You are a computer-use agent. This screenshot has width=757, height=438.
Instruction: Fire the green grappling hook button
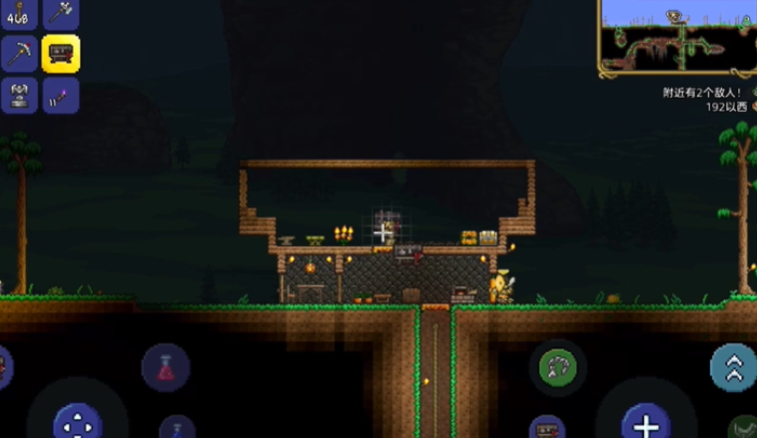tap(558, 367)
